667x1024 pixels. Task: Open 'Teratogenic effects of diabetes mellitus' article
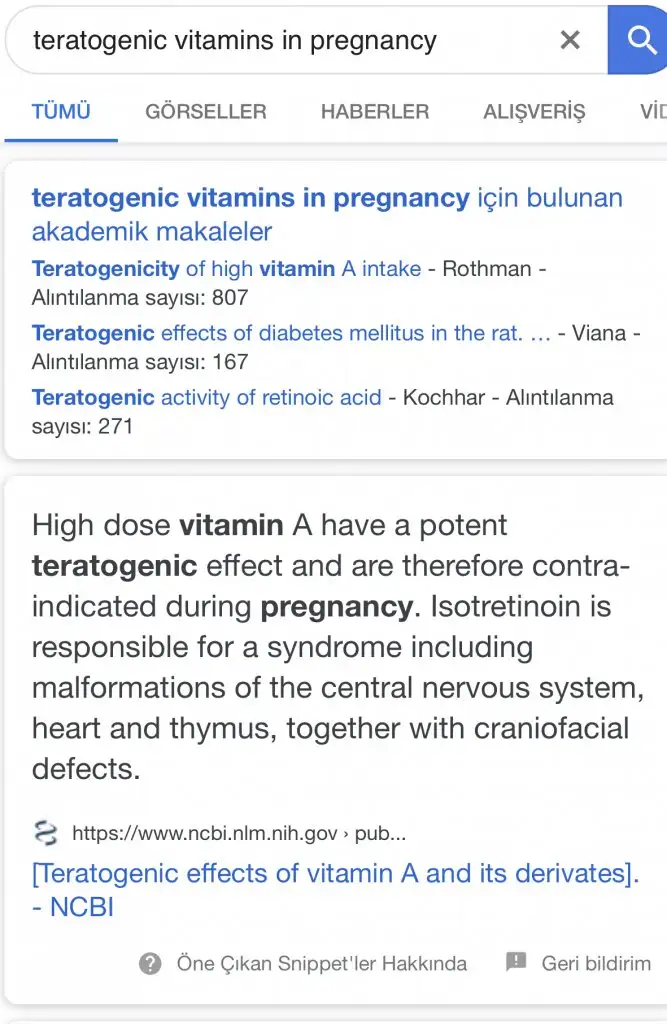pyautogui.click(x=291, y=333)
